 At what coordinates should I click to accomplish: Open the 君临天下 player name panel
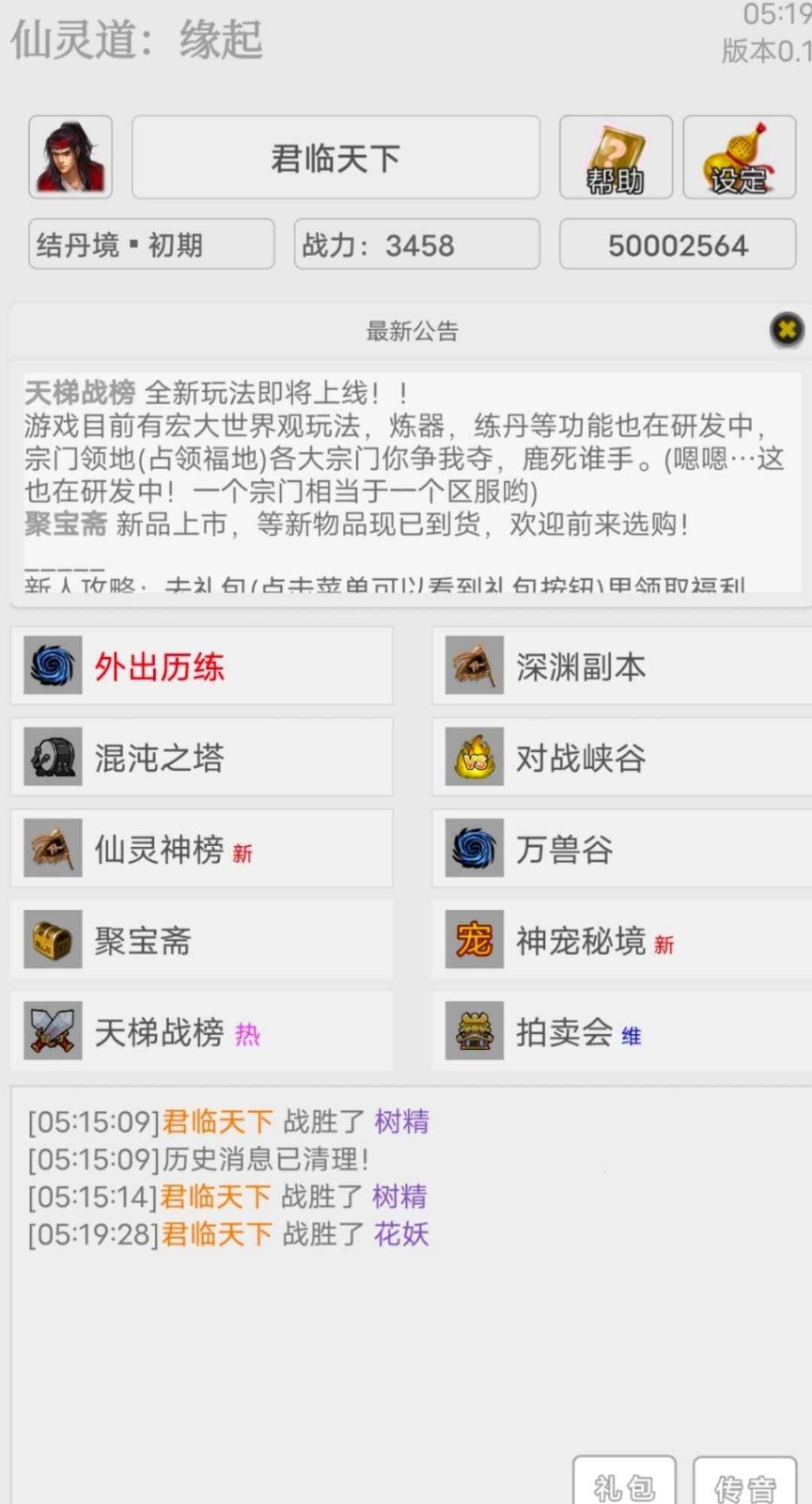336,158
